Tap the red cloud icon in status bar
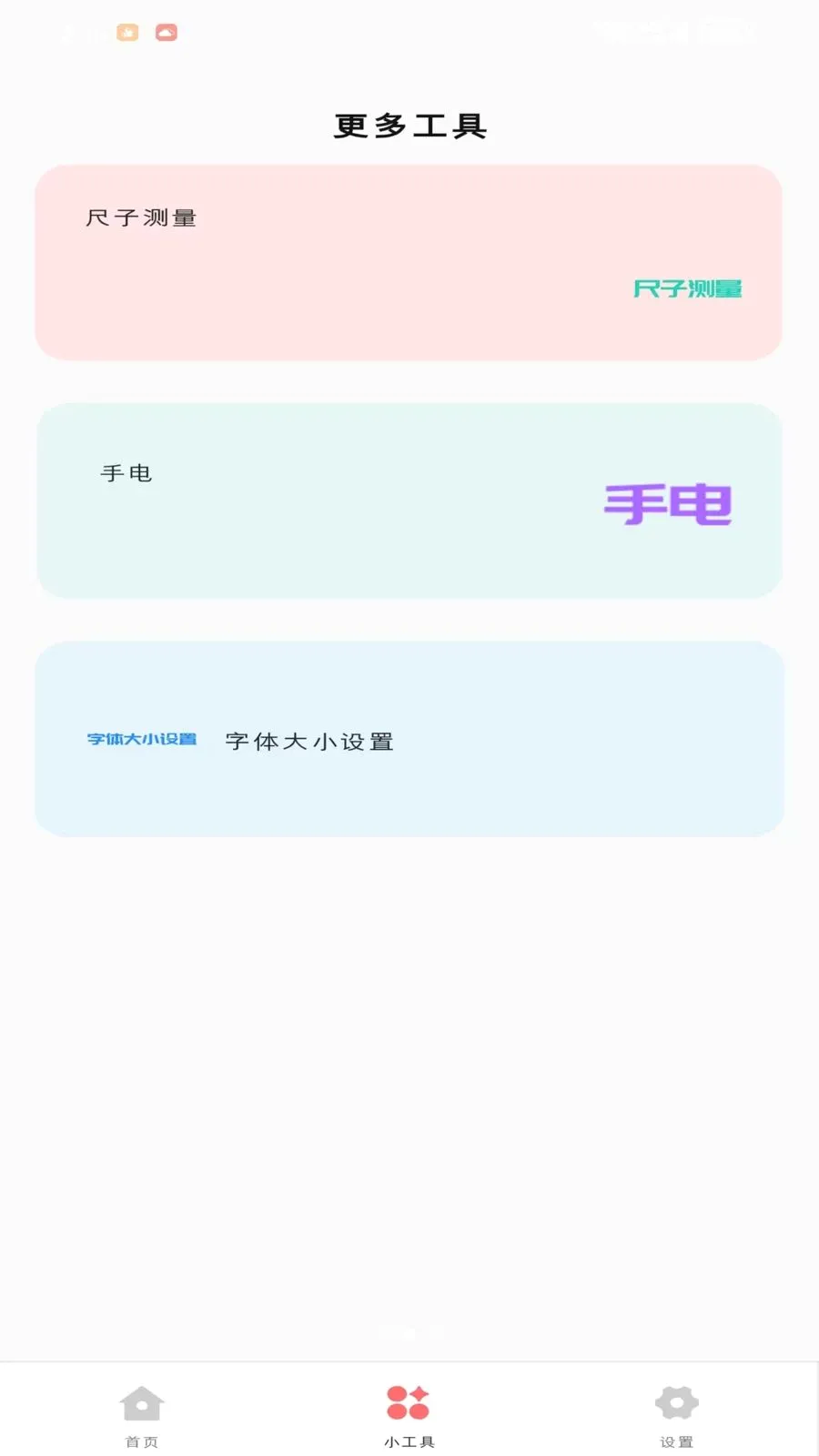 pos(166,33)
